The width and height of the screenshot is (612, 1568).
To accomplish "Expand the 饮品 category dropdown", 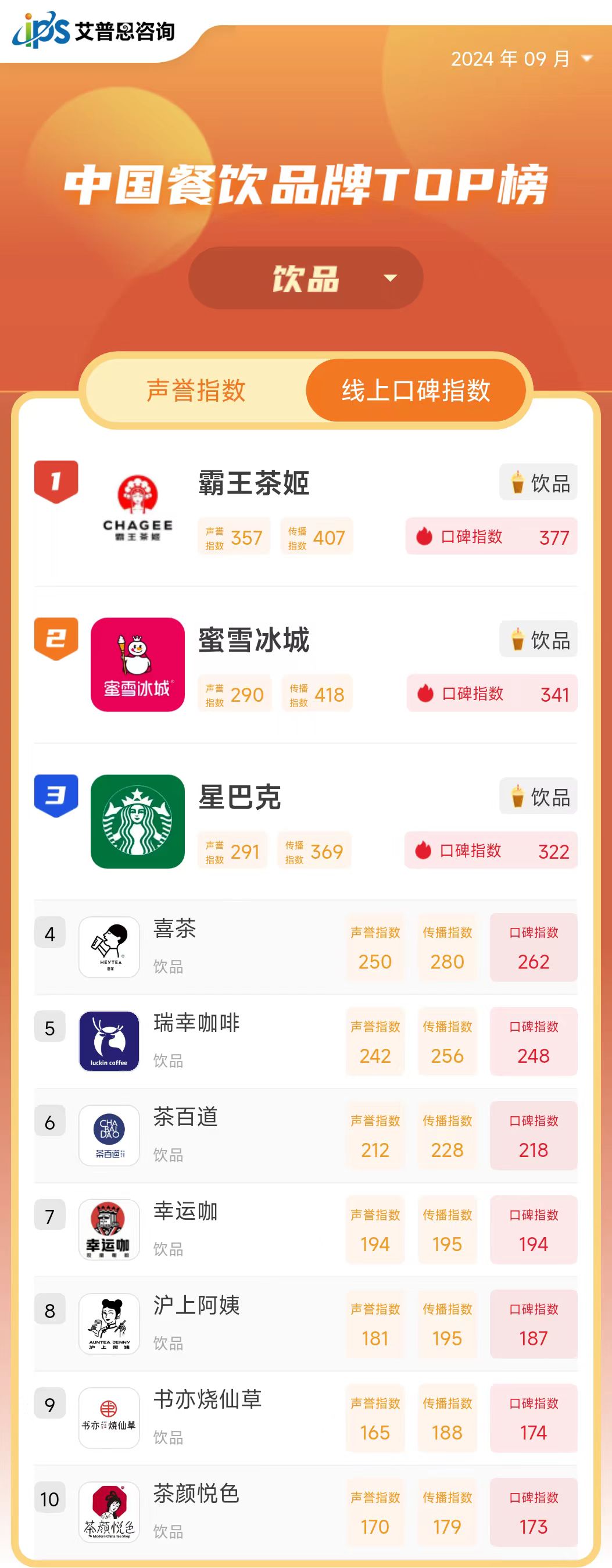I will (x=305, y=278).
